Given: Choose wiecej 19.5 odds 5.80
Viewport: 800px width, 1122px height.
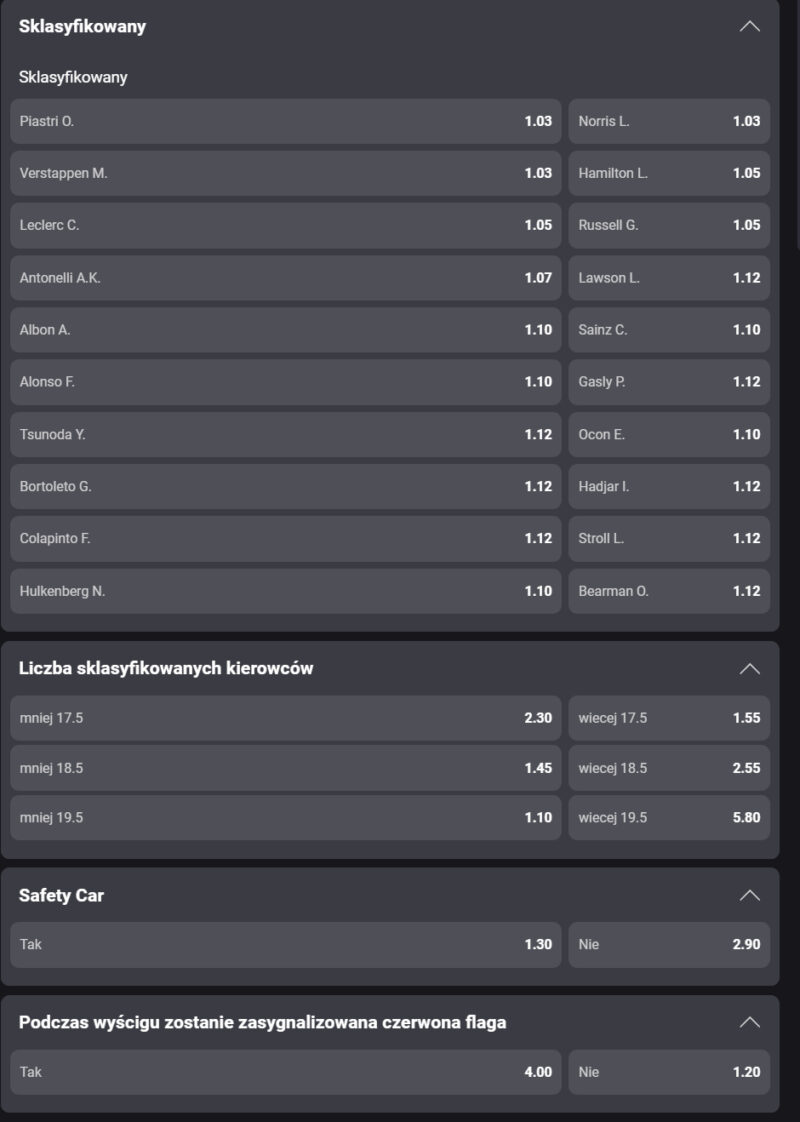Looking at the screenshot, I should tap(669, 818).
